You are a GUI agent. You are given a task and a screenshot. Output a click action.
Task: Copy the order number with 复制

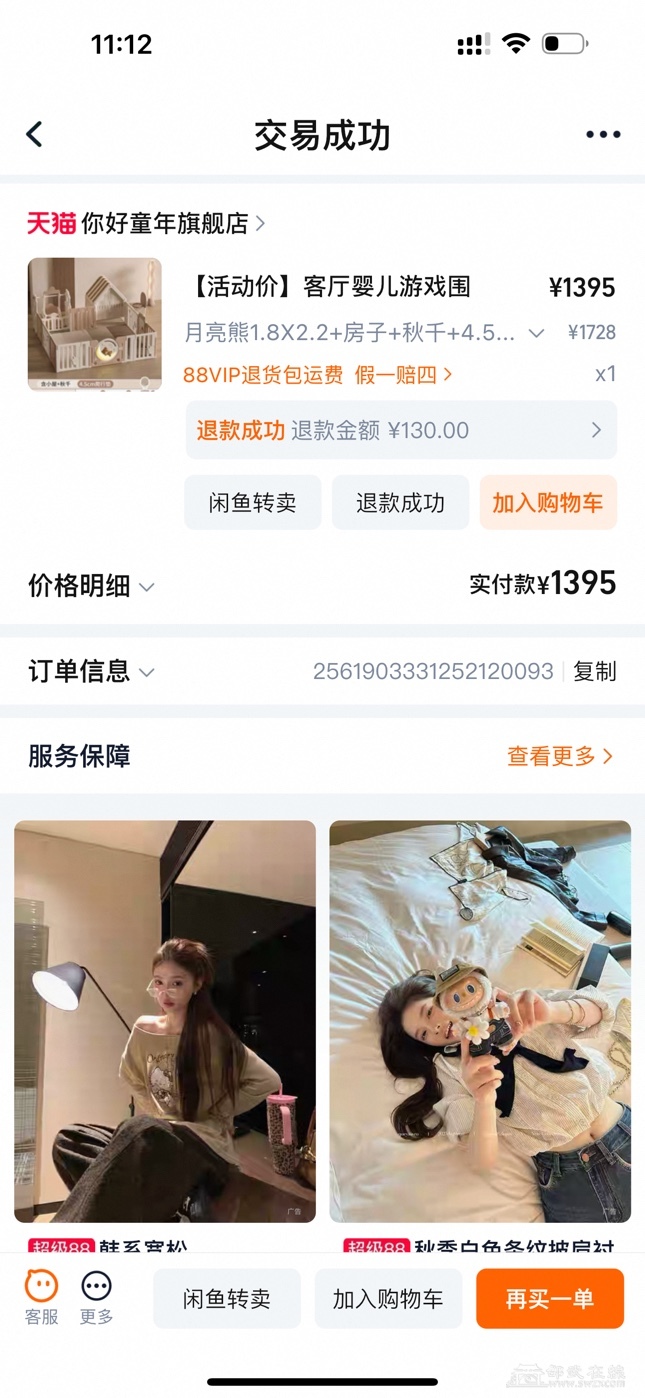pyautogui.click(x=594, y=672)
